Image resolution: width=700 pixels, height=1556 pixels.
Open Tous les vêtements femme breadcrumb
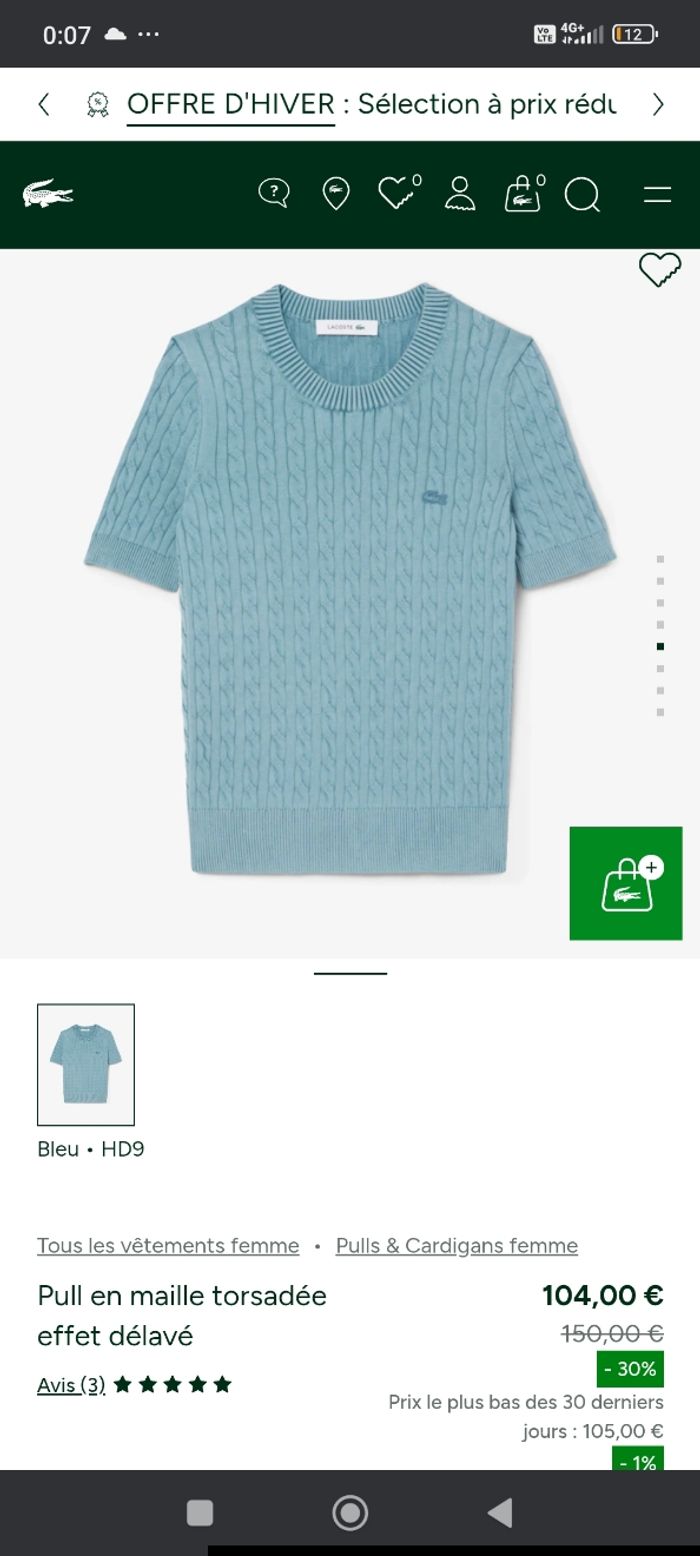click(168, 1245)
